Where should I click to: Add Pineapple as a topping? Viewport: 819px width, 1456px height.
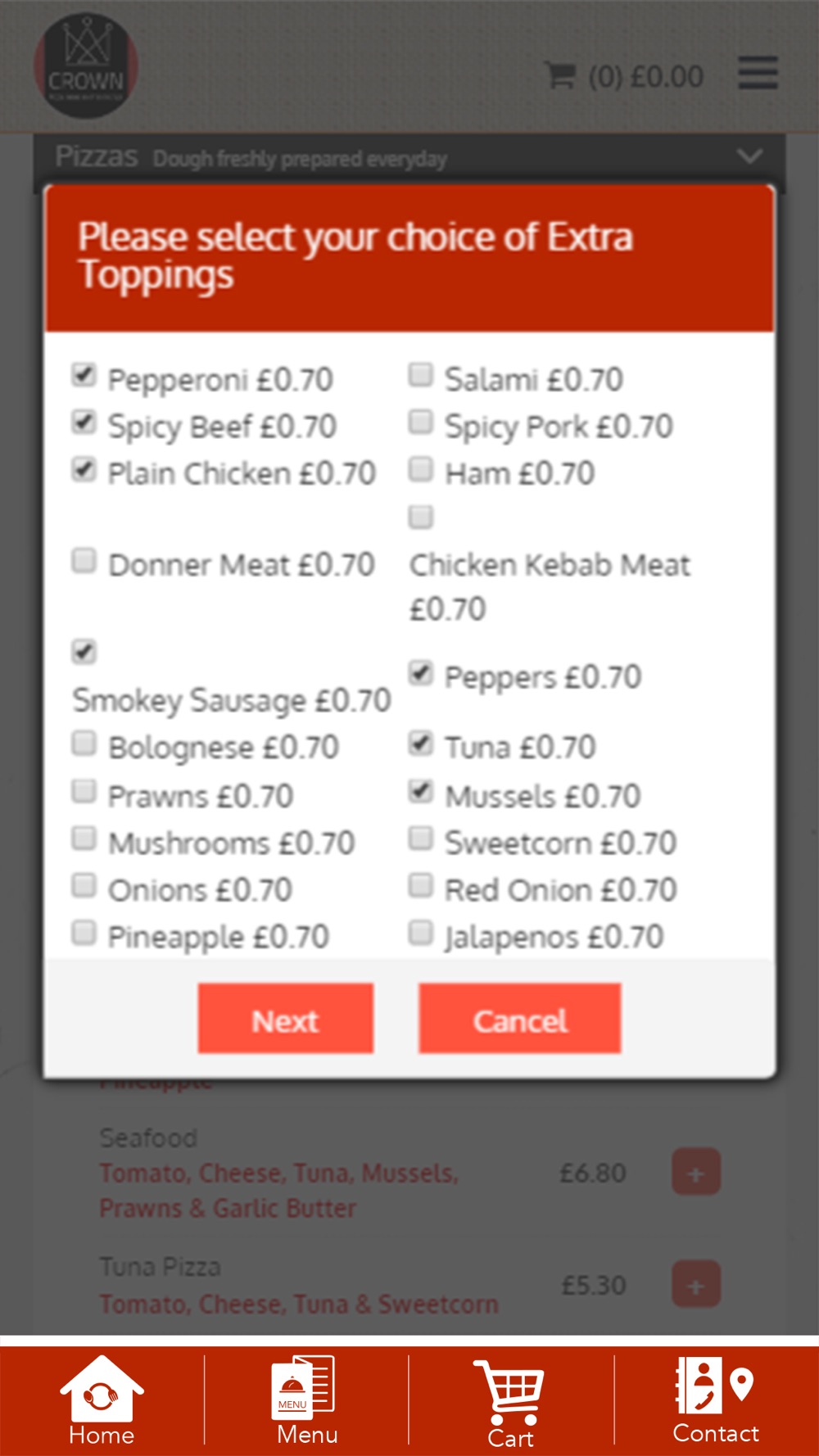coord(84,932)
